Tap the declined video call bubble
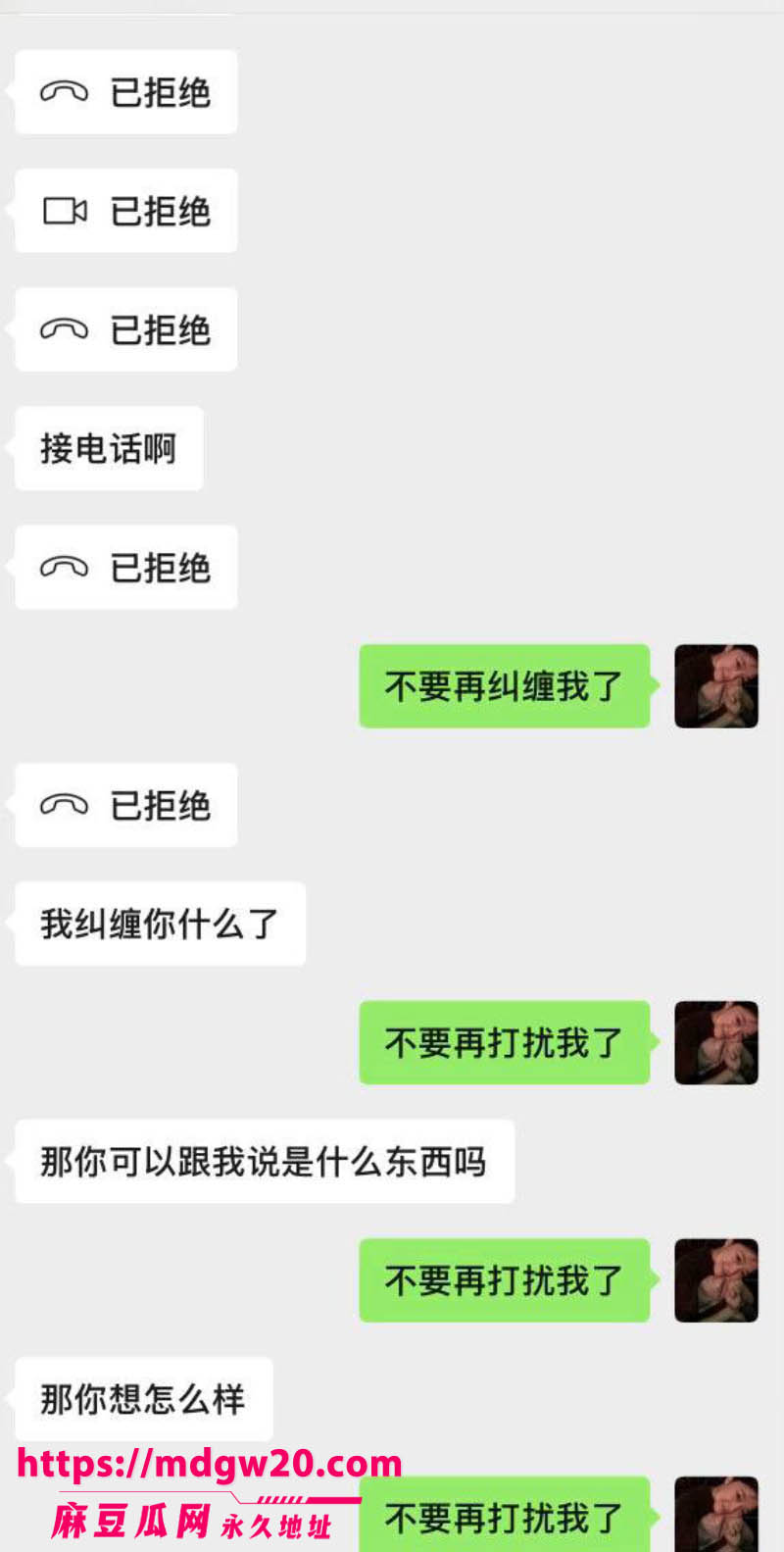784x1552 pixels. [x=126, y=211]
